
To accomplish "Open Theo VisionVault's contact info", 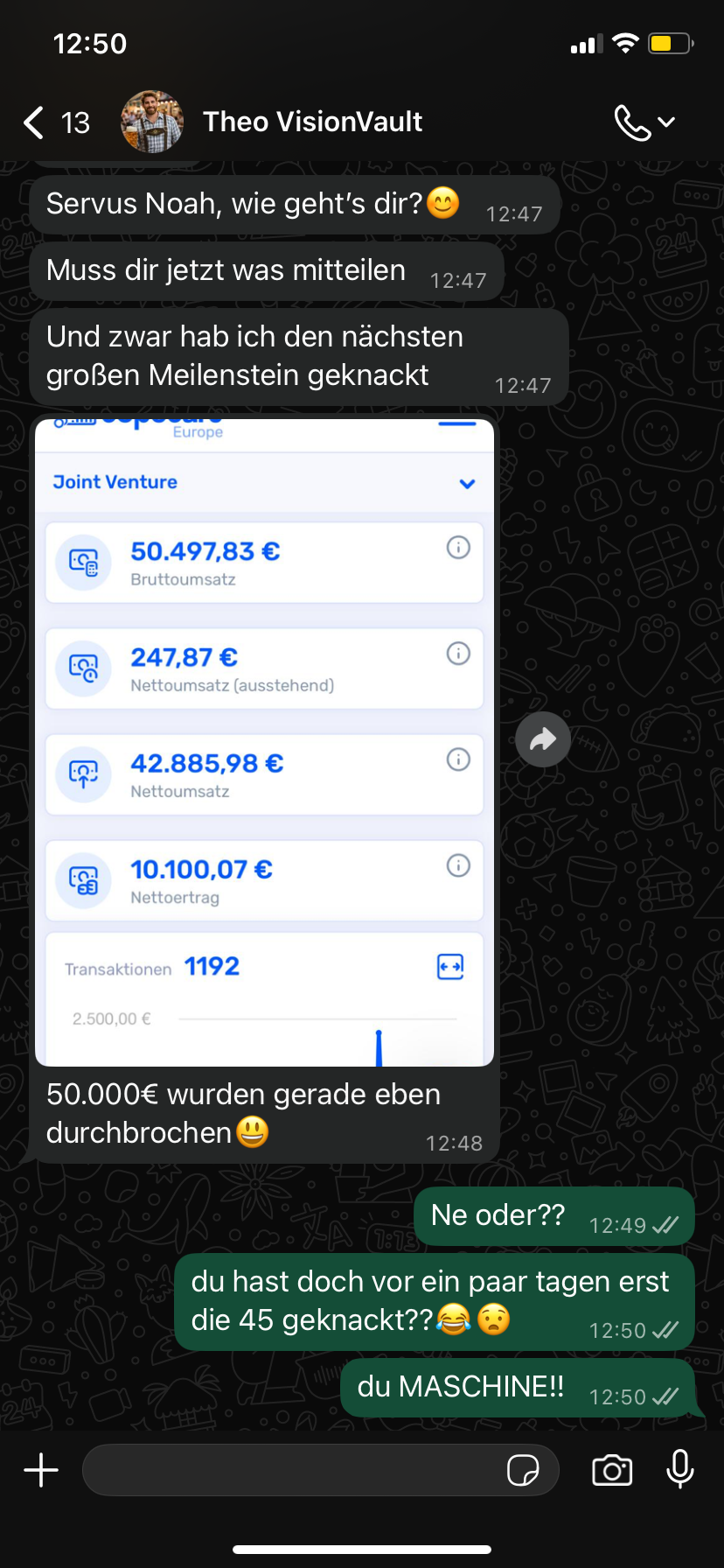I will coord(312,122).
